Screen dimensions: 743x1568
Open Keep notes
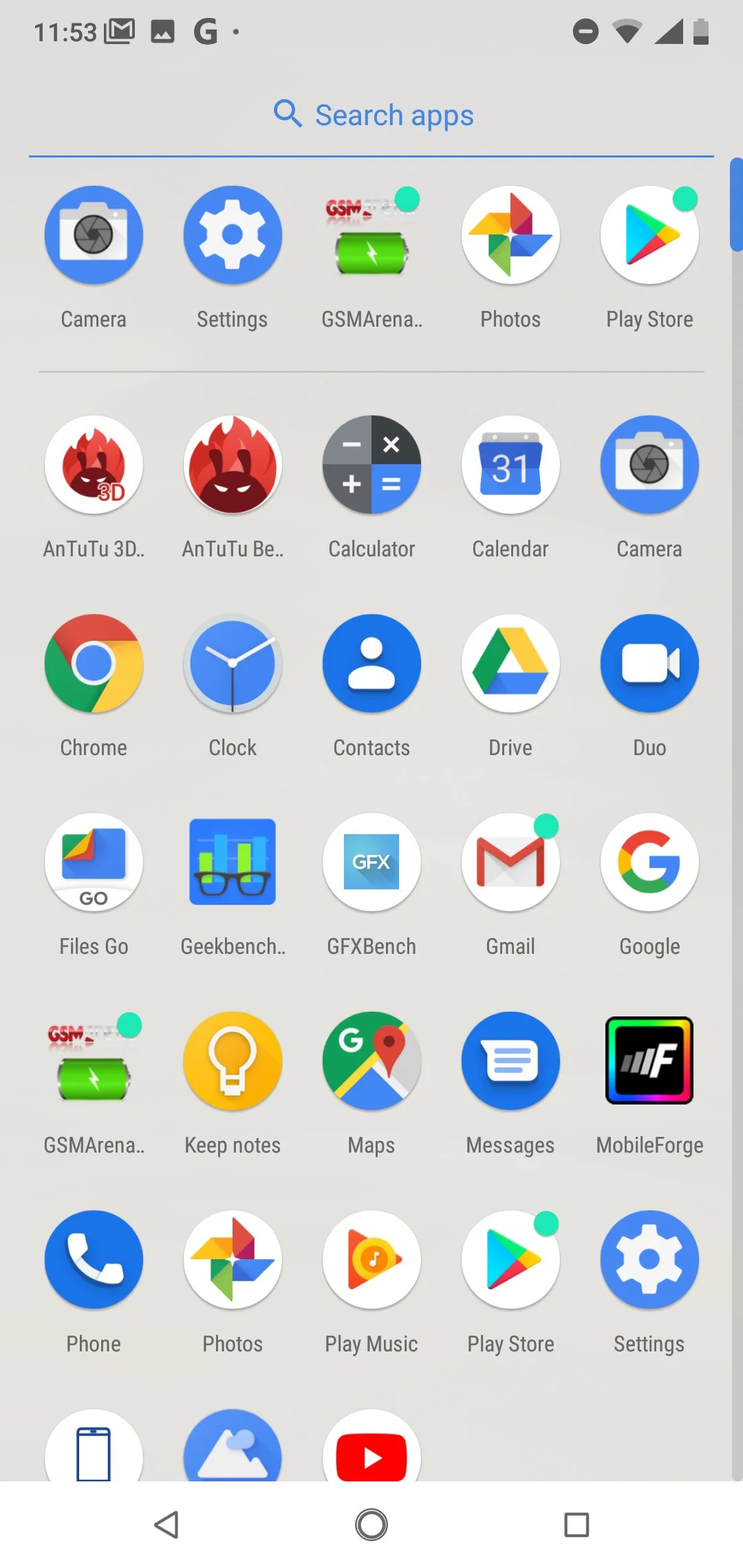click(233, 1062)
